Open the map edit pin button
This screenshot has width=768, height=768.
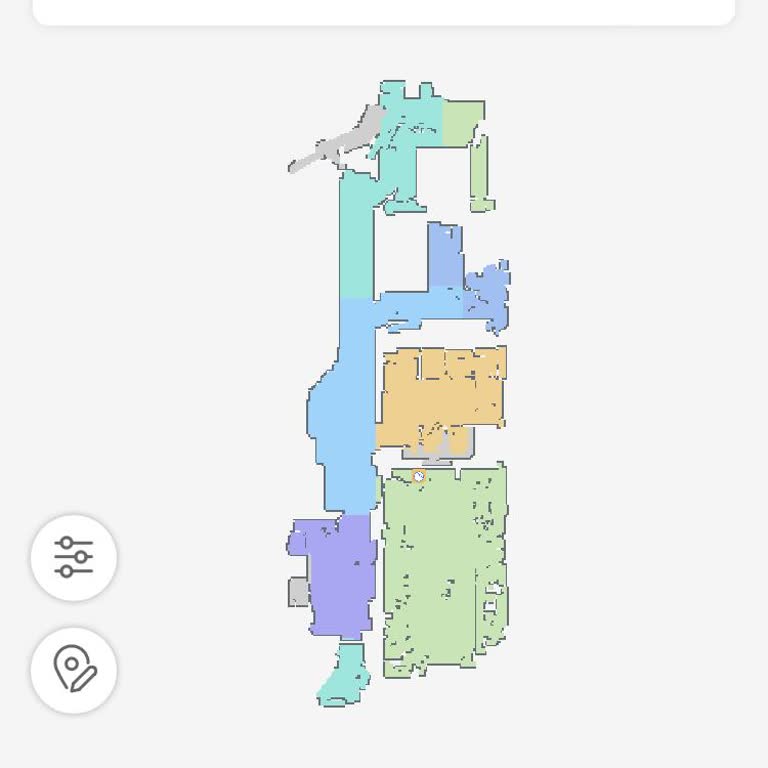(74, 669)
